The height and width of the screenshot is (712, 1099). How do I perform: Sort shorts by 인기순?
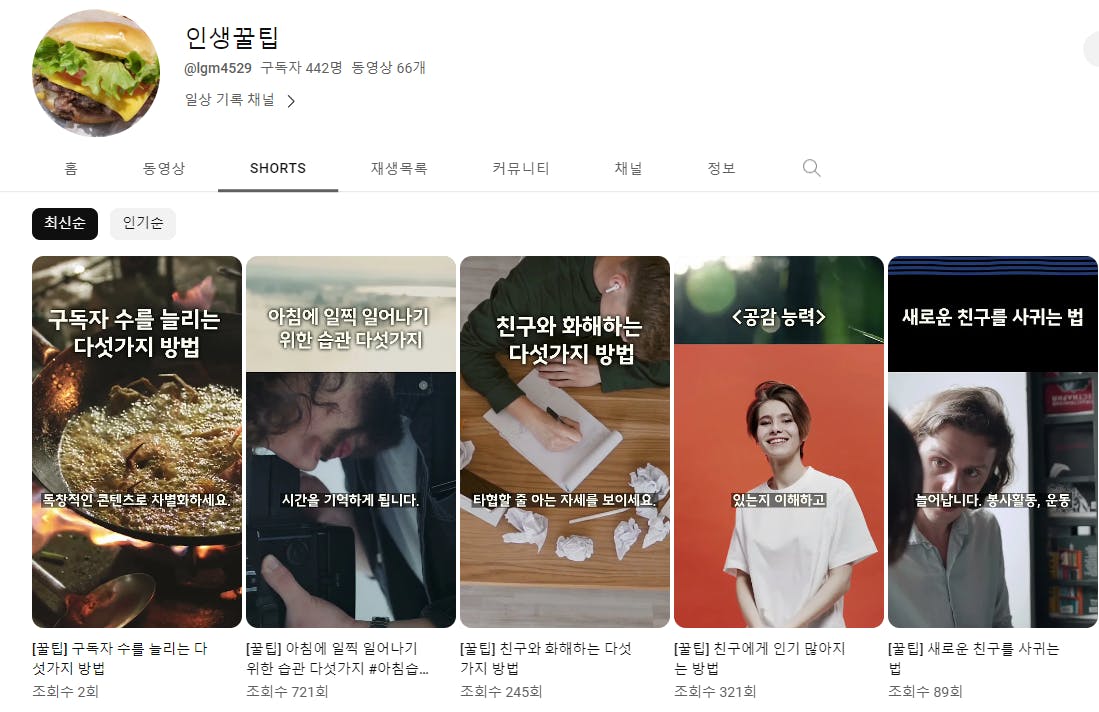click(x=143, y=223)
